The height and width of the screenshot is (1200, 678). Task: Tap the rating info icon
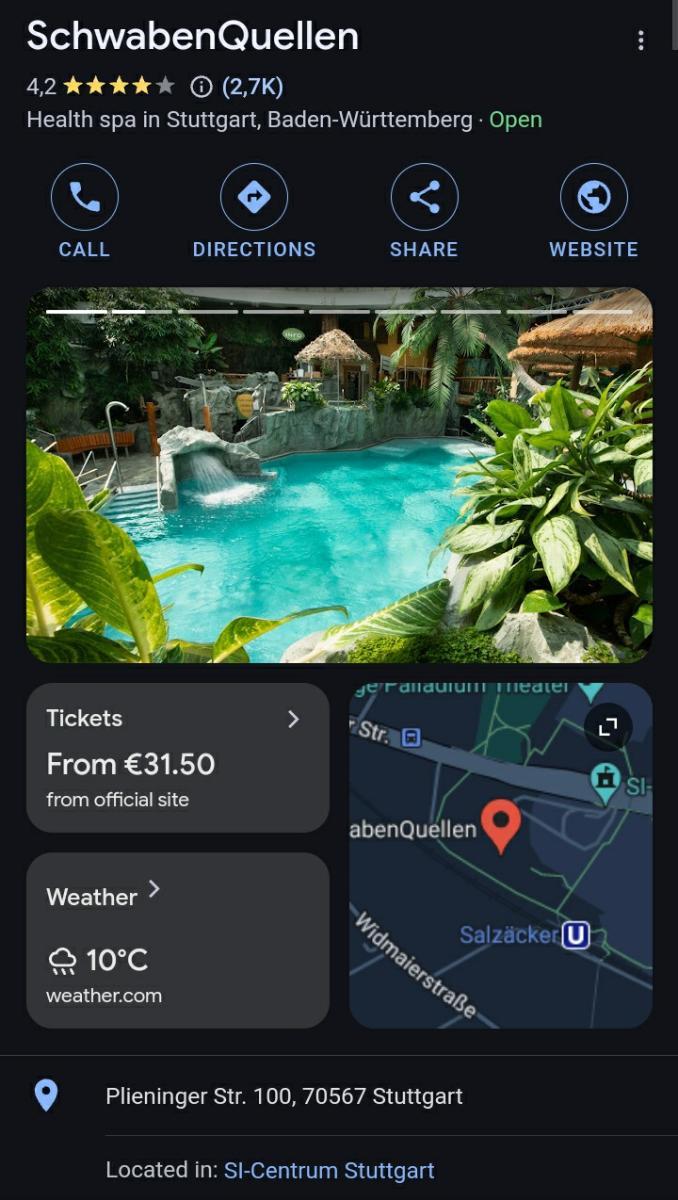[201, 87]
